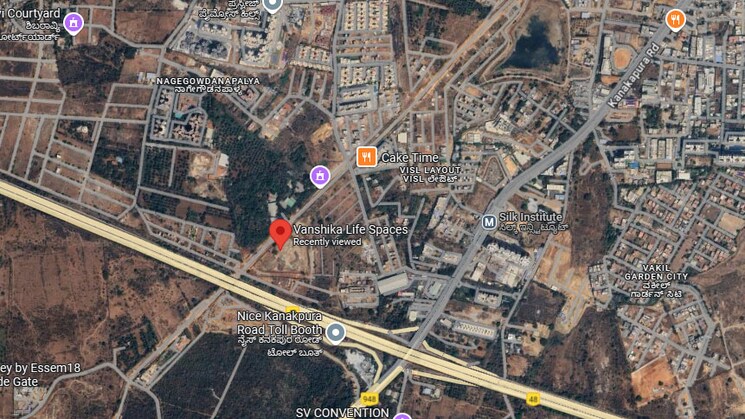Tap the red Vanshika Life Spaces pin
Viewport: 745px width, 419px height.
tap(281, 233)
